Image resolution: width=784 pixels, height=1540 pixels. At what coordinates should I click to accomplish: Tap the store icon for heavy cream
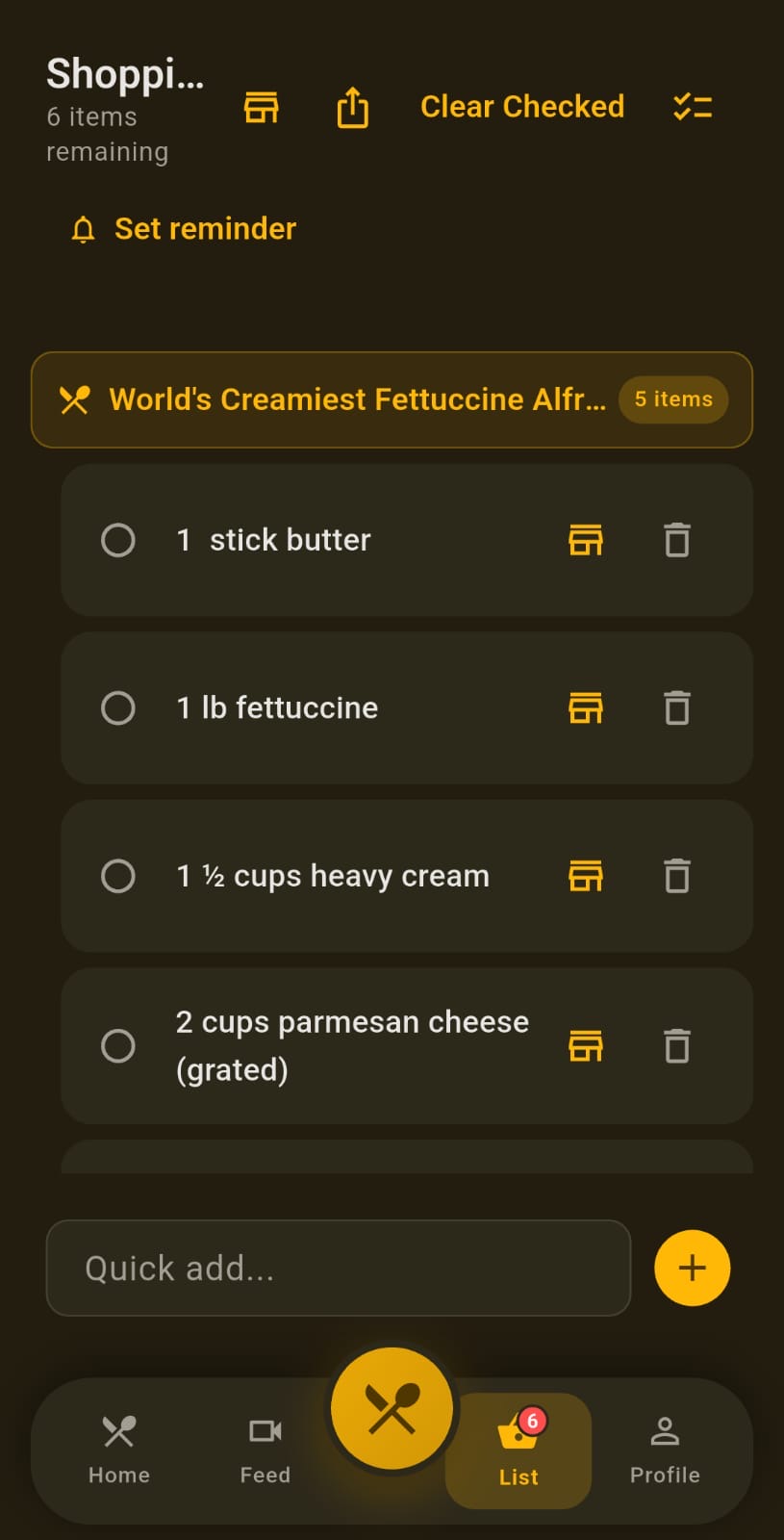coord(586,876)
